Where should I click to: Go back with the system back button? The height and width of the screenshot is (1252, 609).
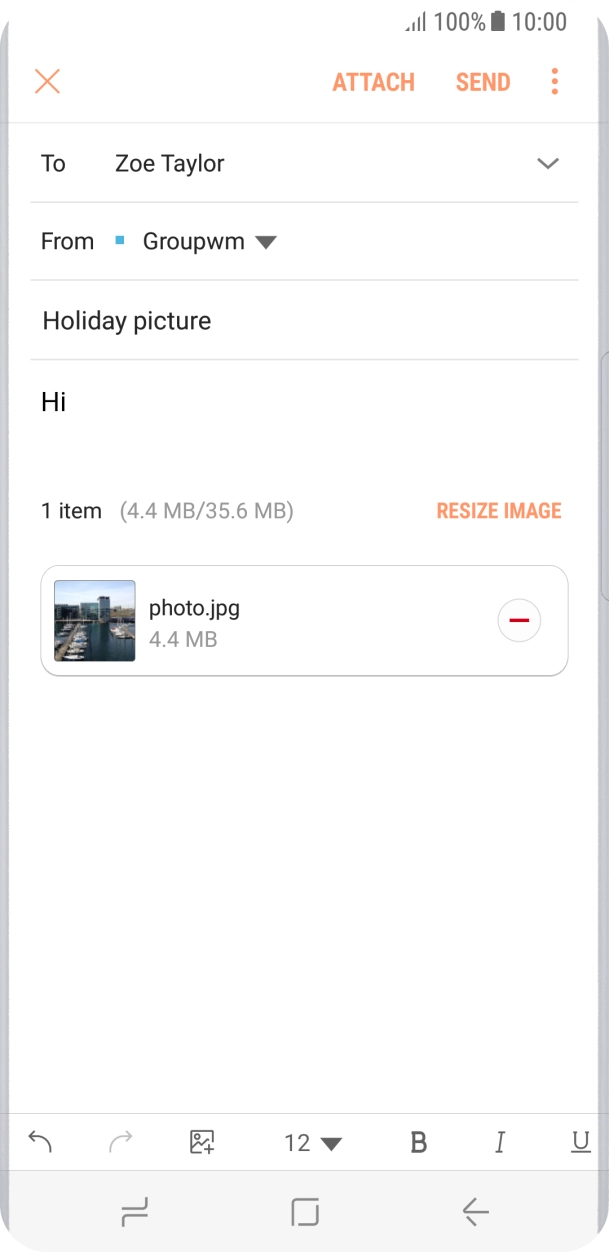coord(475,1213)
